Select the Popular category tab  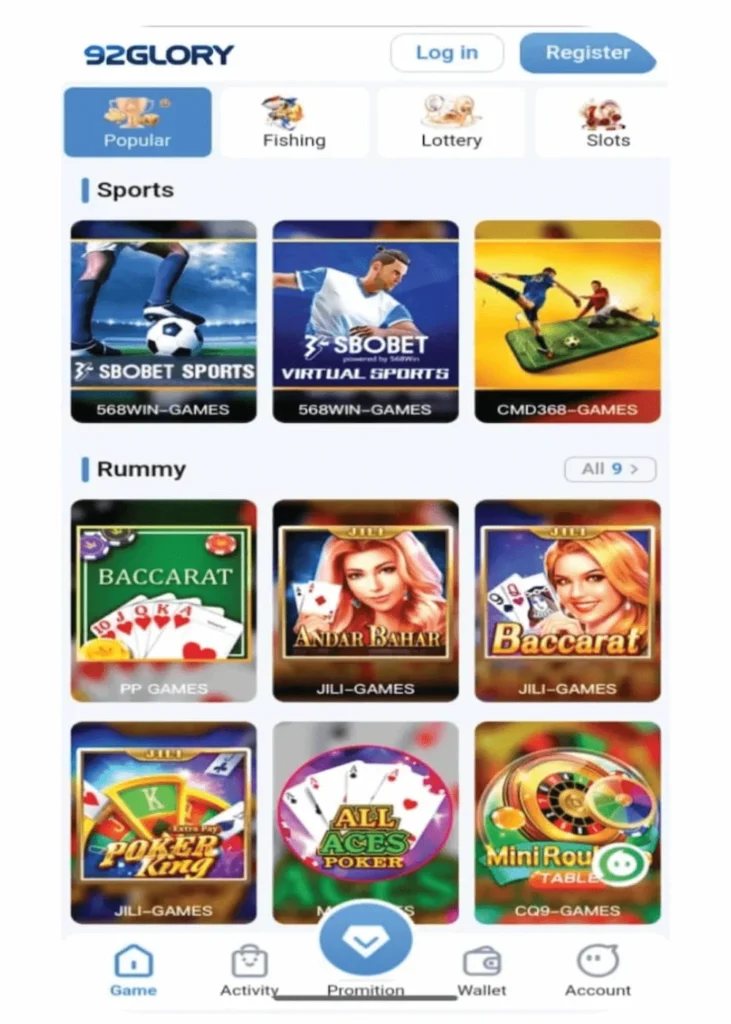[x=138, y=122]
